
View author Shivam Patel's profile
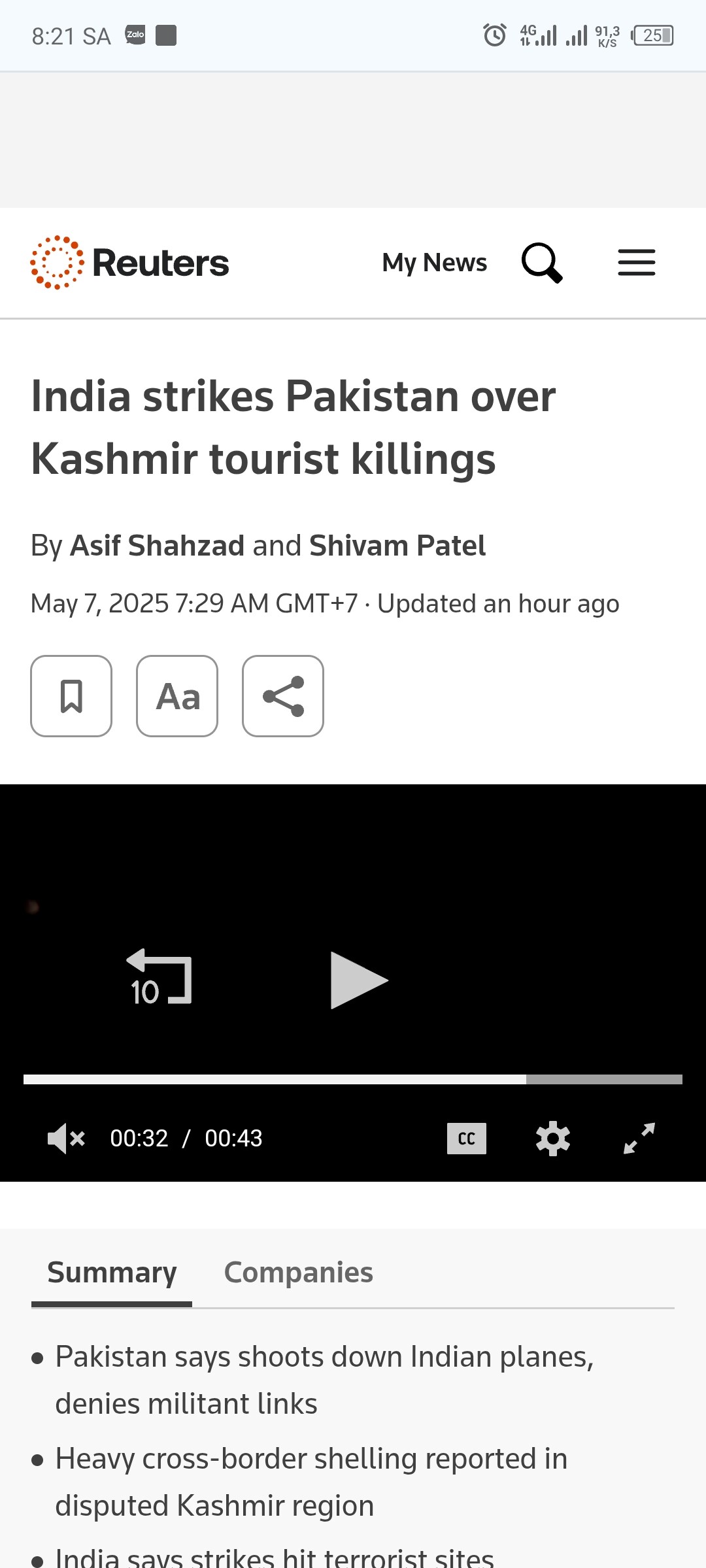[x=397, y=546]
